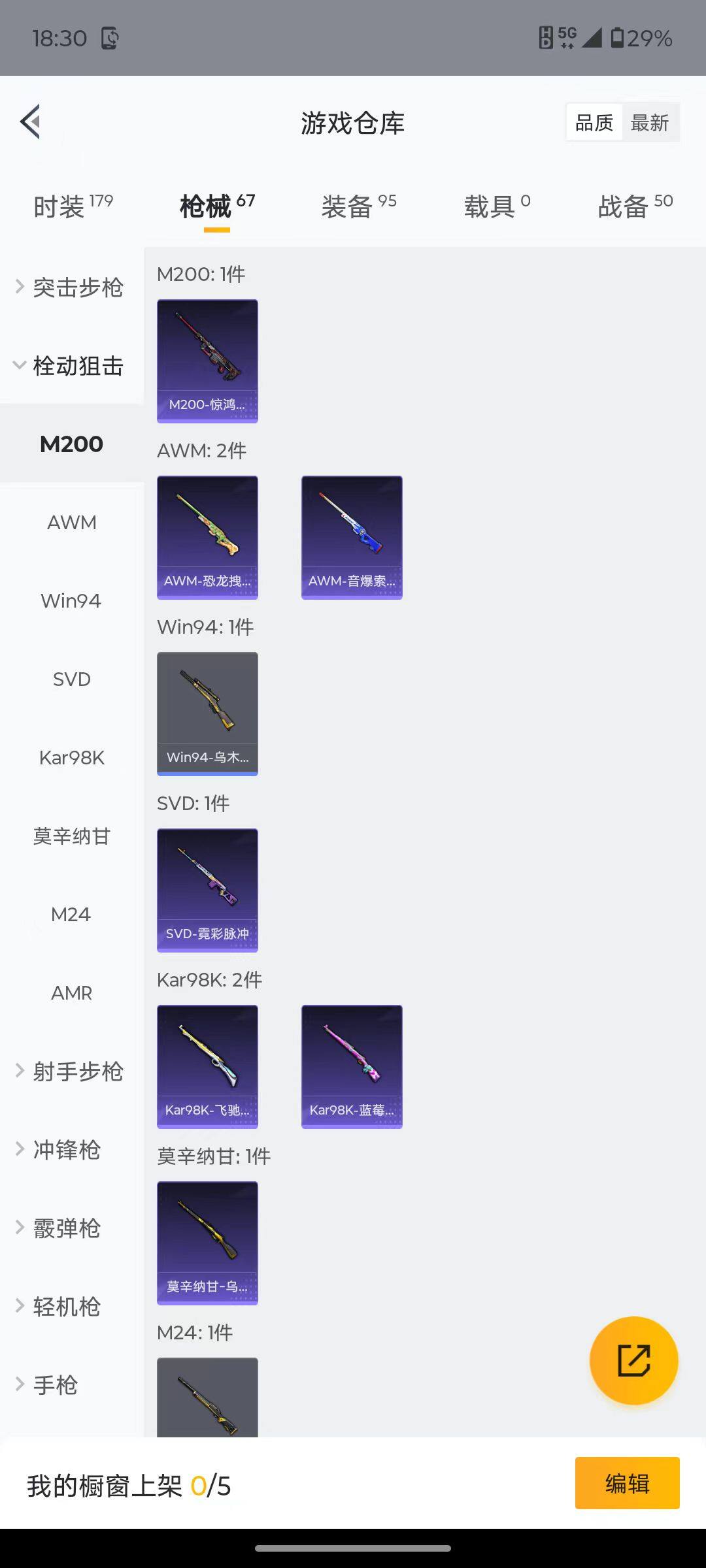Viewport: 706px width, 1568px height.
Task: Open the Kar98K-蓝莓 skin tile
Action: 352,1066
